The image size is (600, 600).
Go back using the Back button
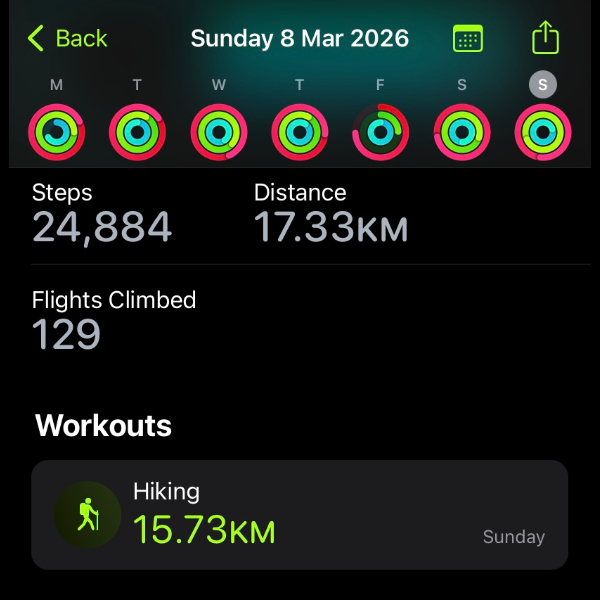pyautogui.click(x=67, y=39)
